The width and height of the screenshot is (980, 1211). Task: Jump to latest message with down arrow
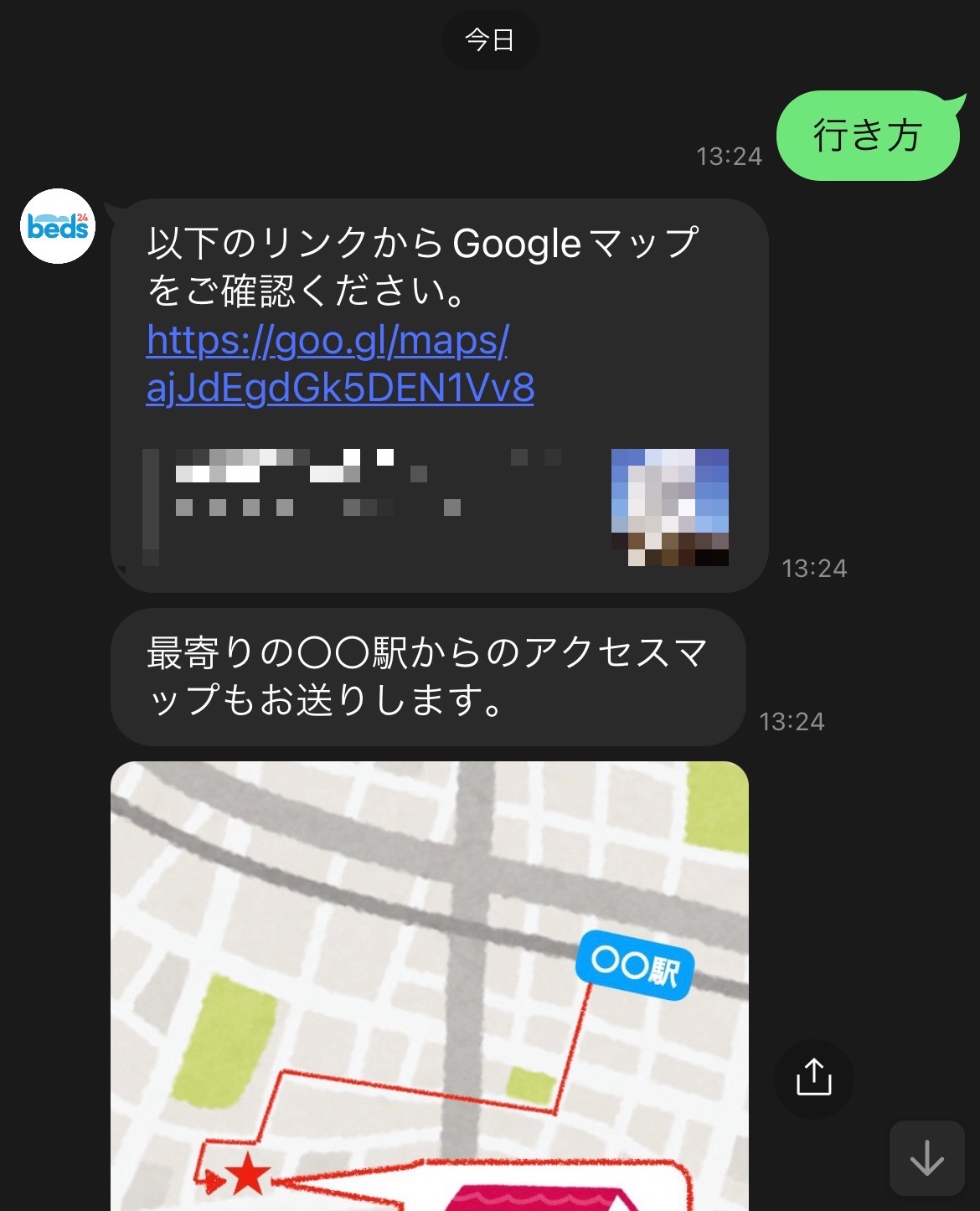[x=926, y=1158]
